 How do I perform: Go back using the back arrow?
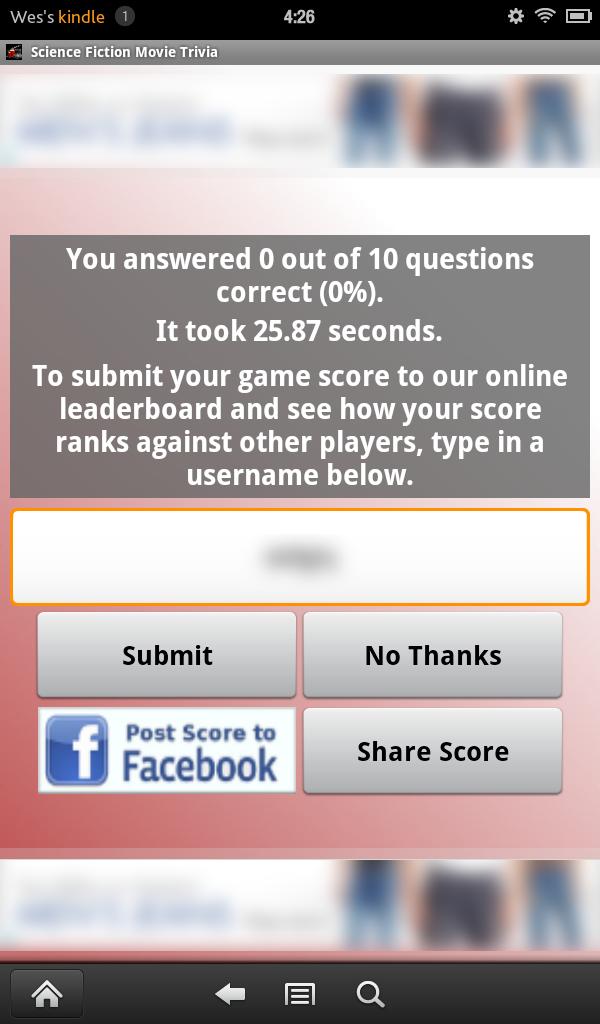pos(230,993)
